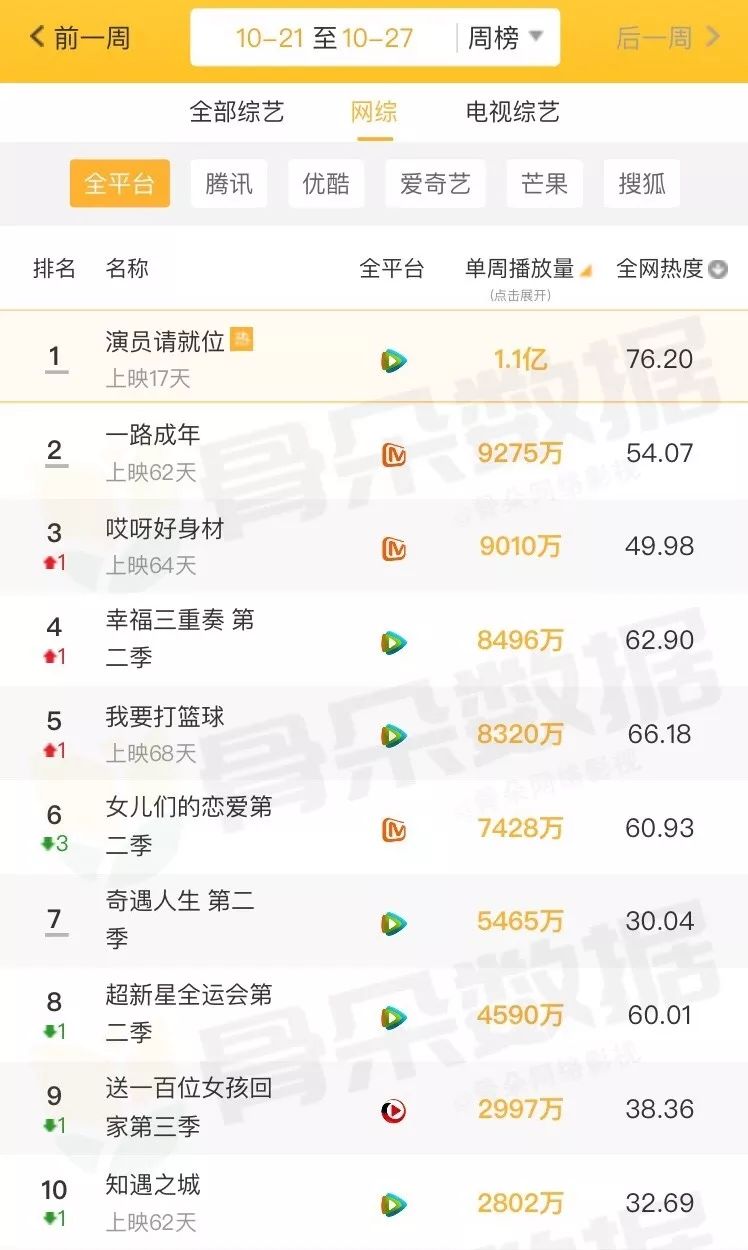
Task: Filter by 优酷 platform
Action: click(326, 184)
